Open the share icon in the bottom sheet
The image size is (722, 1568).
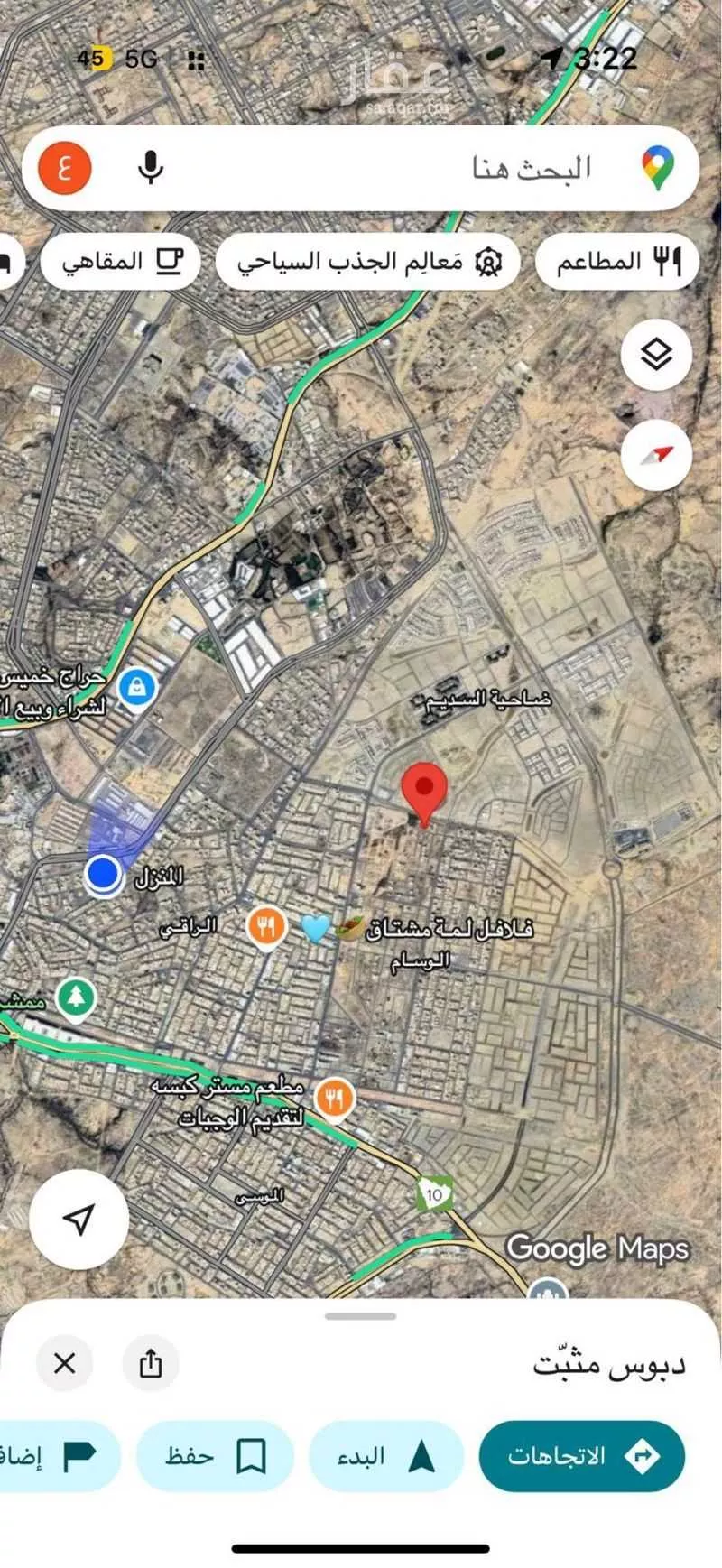click(x=152, y=1364)
